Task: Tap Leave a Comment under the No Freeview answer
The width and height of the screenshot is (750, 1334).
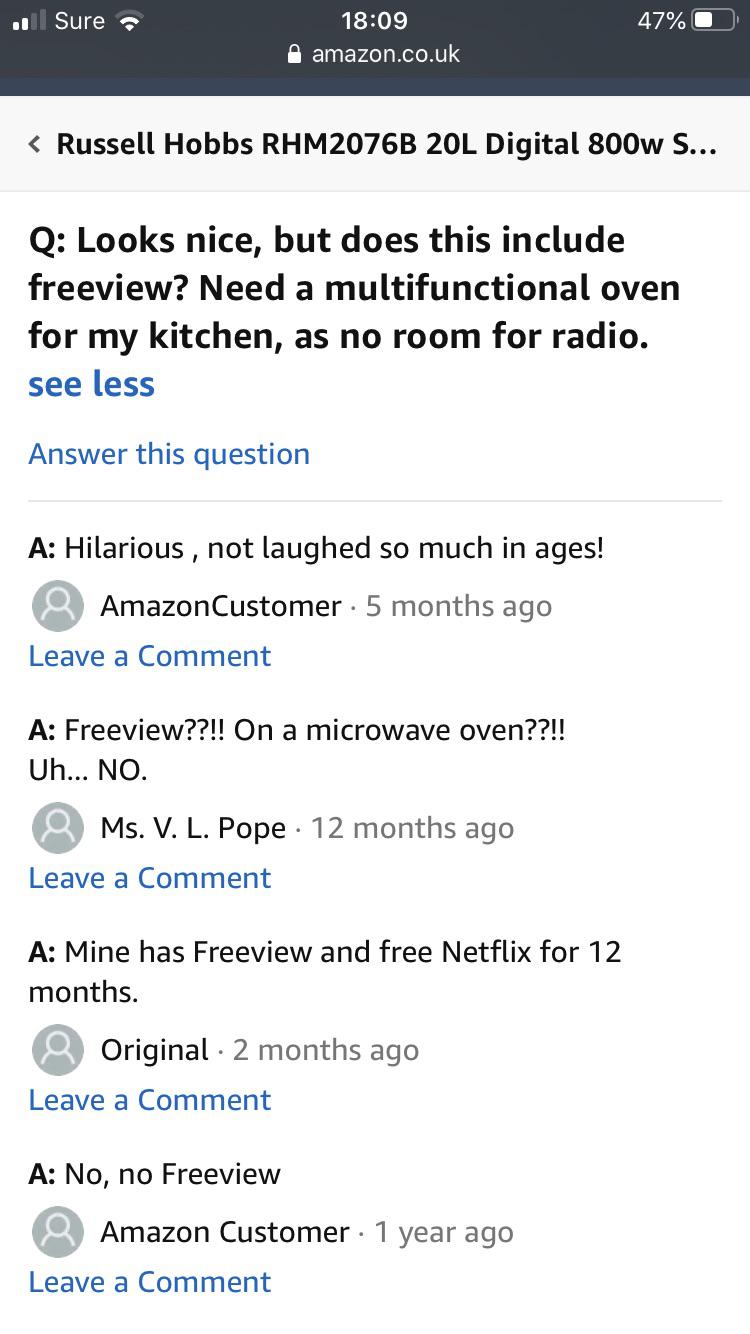Action: [x=149, y=1281]
